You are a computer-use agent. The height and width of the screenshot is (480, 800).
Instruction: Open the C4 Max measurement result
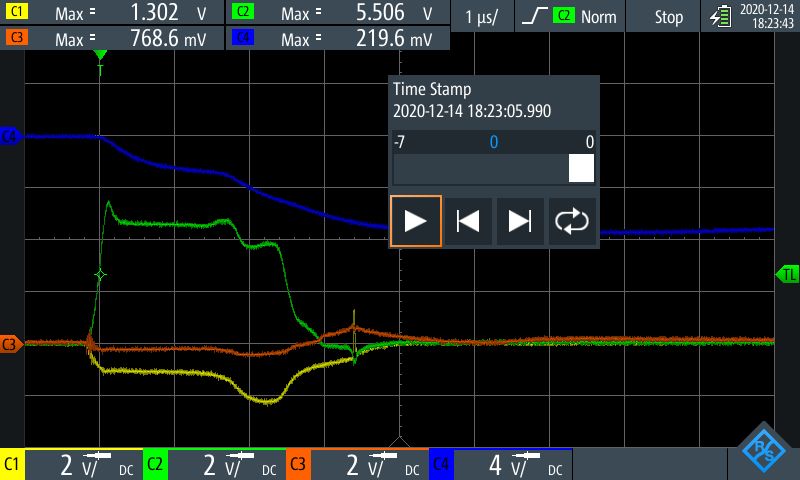(x=340, y=39)
